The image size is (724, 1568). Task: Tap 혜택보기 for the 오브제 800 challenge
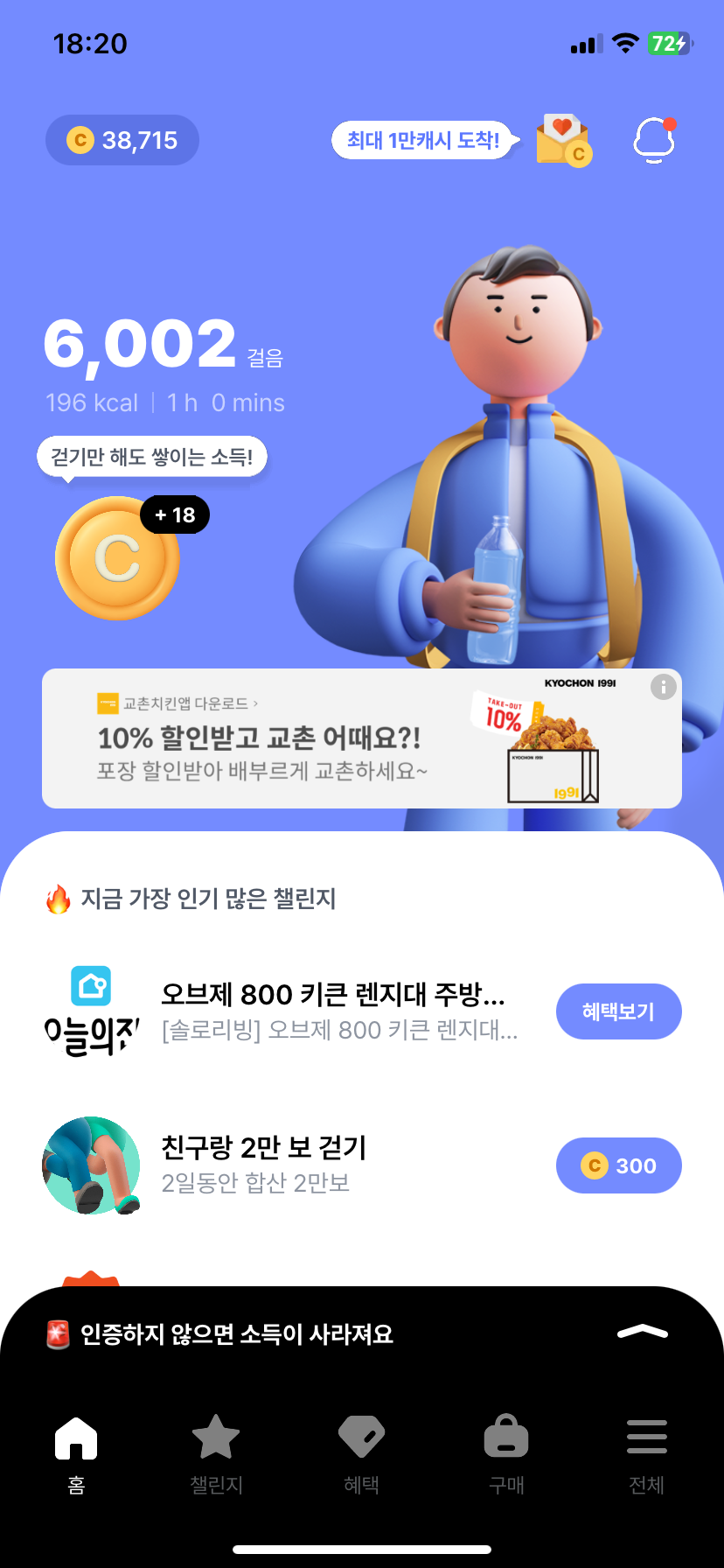click(618, 1011)
